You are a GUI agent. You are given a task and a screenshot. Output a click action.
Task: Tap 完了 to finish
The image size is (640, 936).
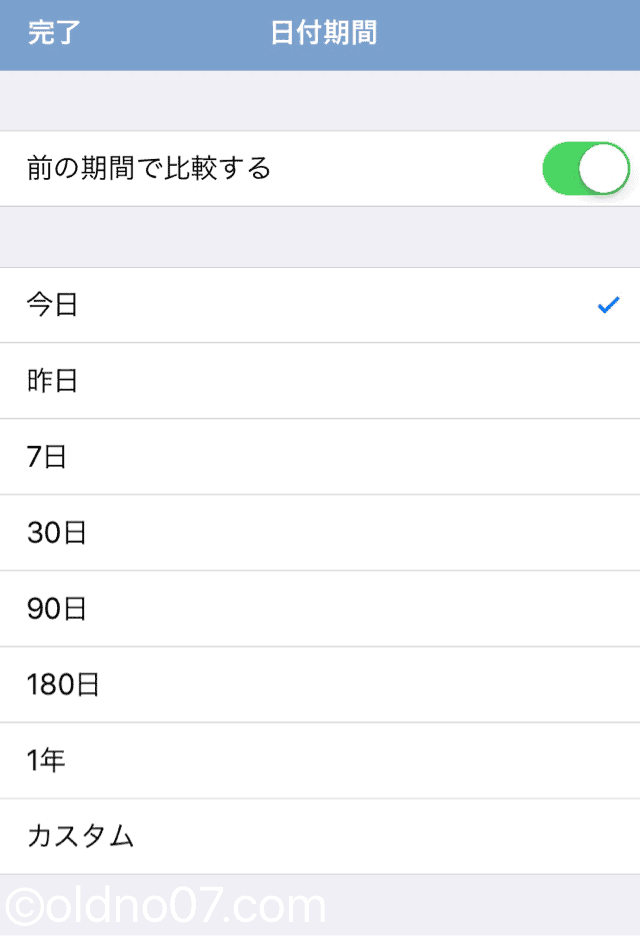[x=54, y=33]
